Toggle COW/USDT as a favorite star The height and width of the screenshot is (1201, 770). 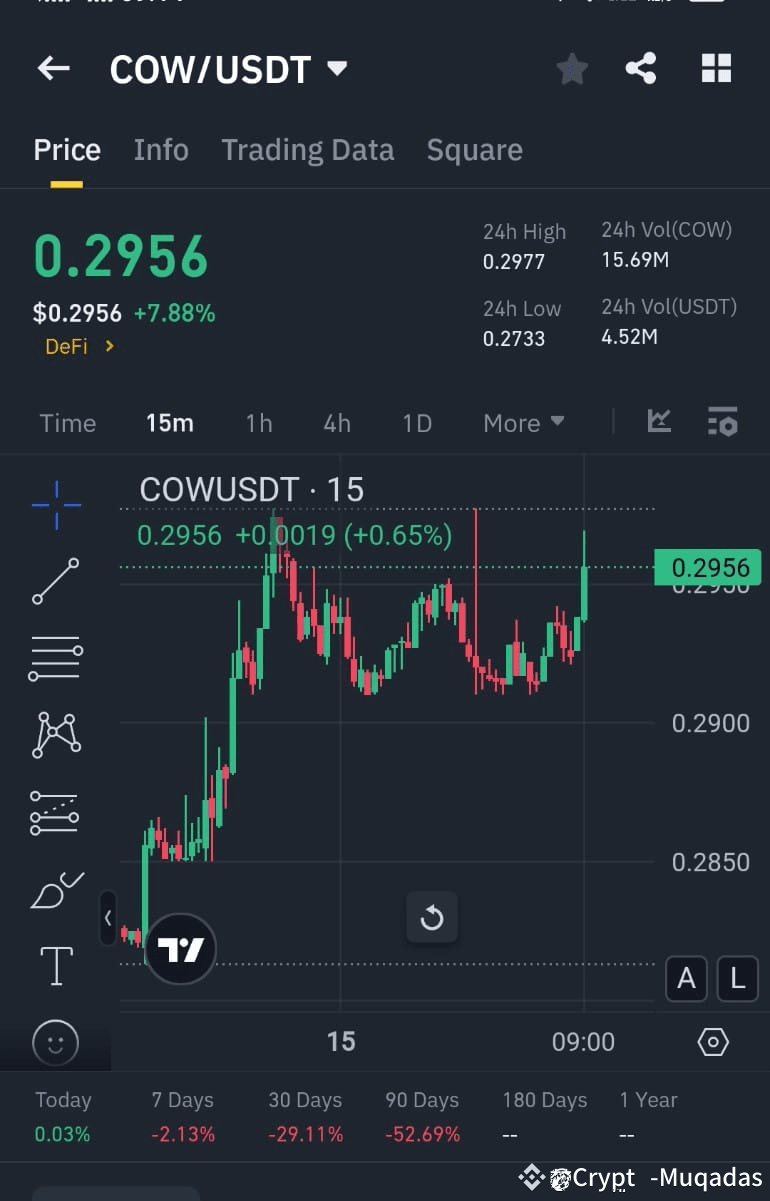coord(572,68)
